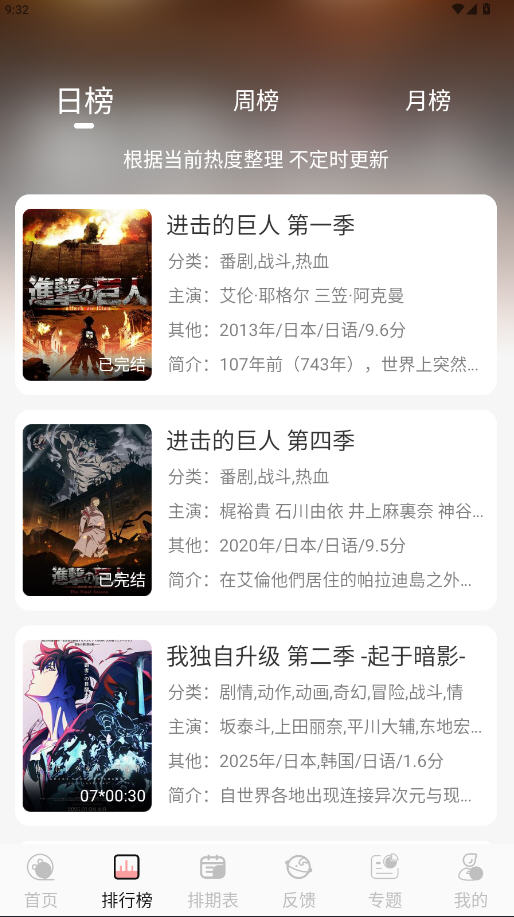This screenshot has width=514, height=917.
Task: Open 进击的巨人 第一季 card
Action: coord(256,295)
